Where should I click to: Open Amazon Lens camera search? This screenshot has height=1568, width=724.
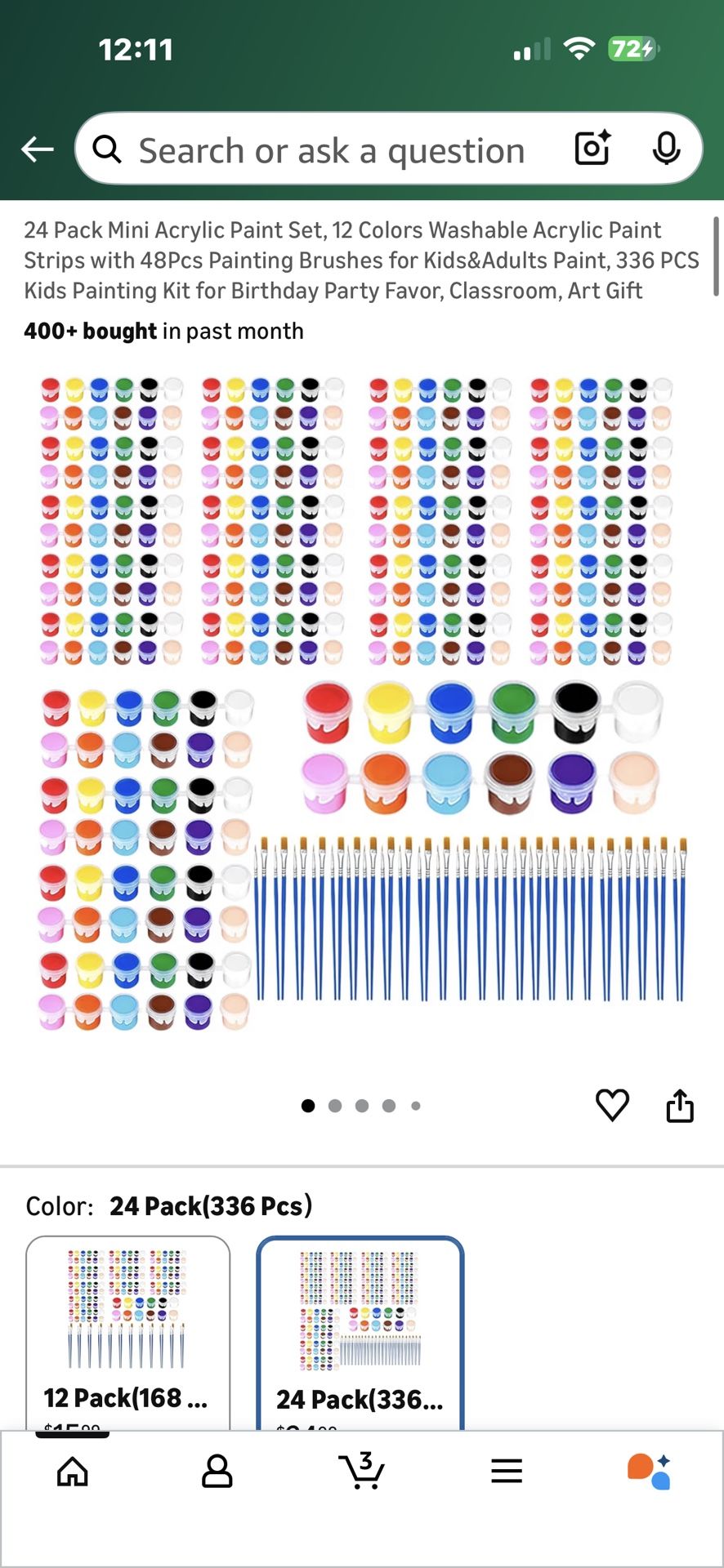tap(592, 149)
